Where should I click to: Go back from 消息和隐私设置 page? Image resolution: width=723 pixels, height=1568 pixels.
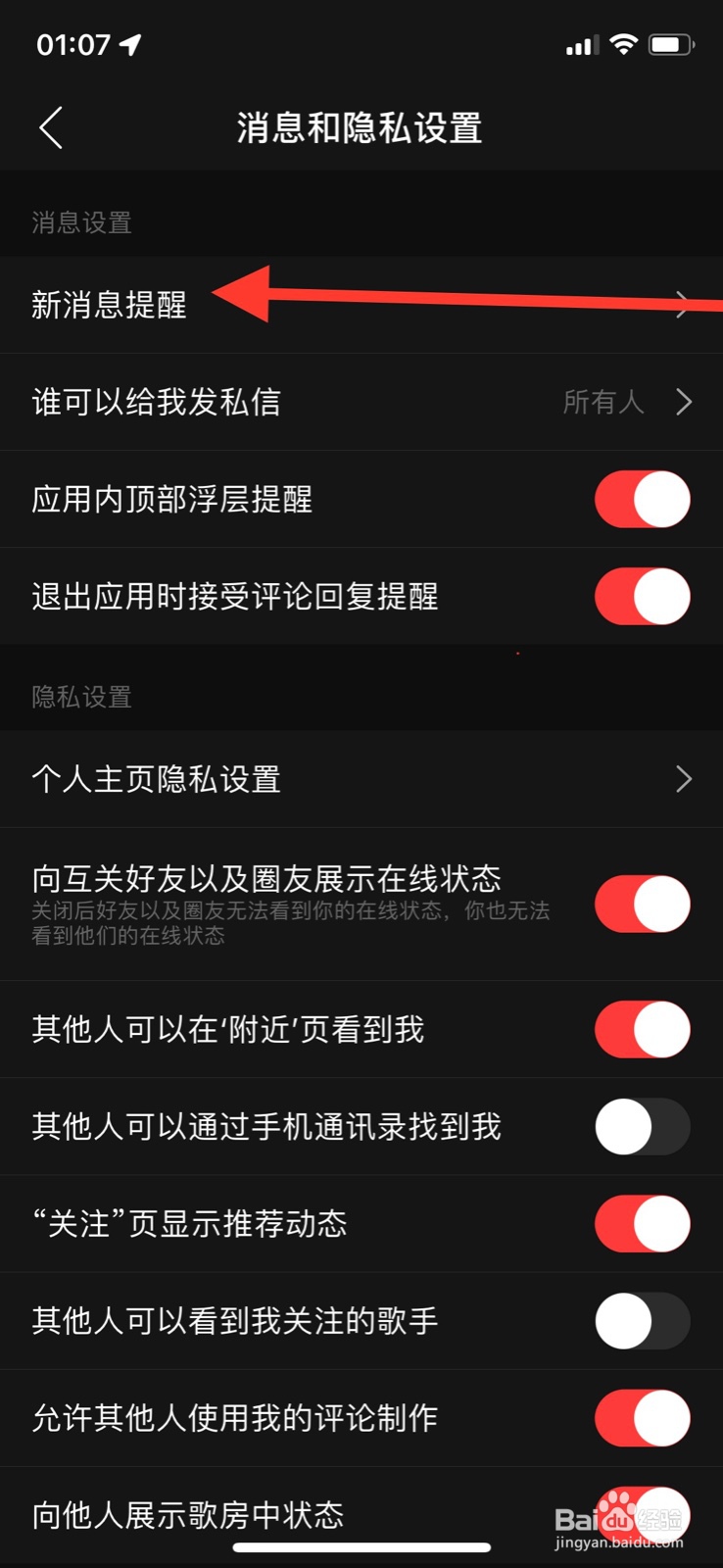point(51,128)
